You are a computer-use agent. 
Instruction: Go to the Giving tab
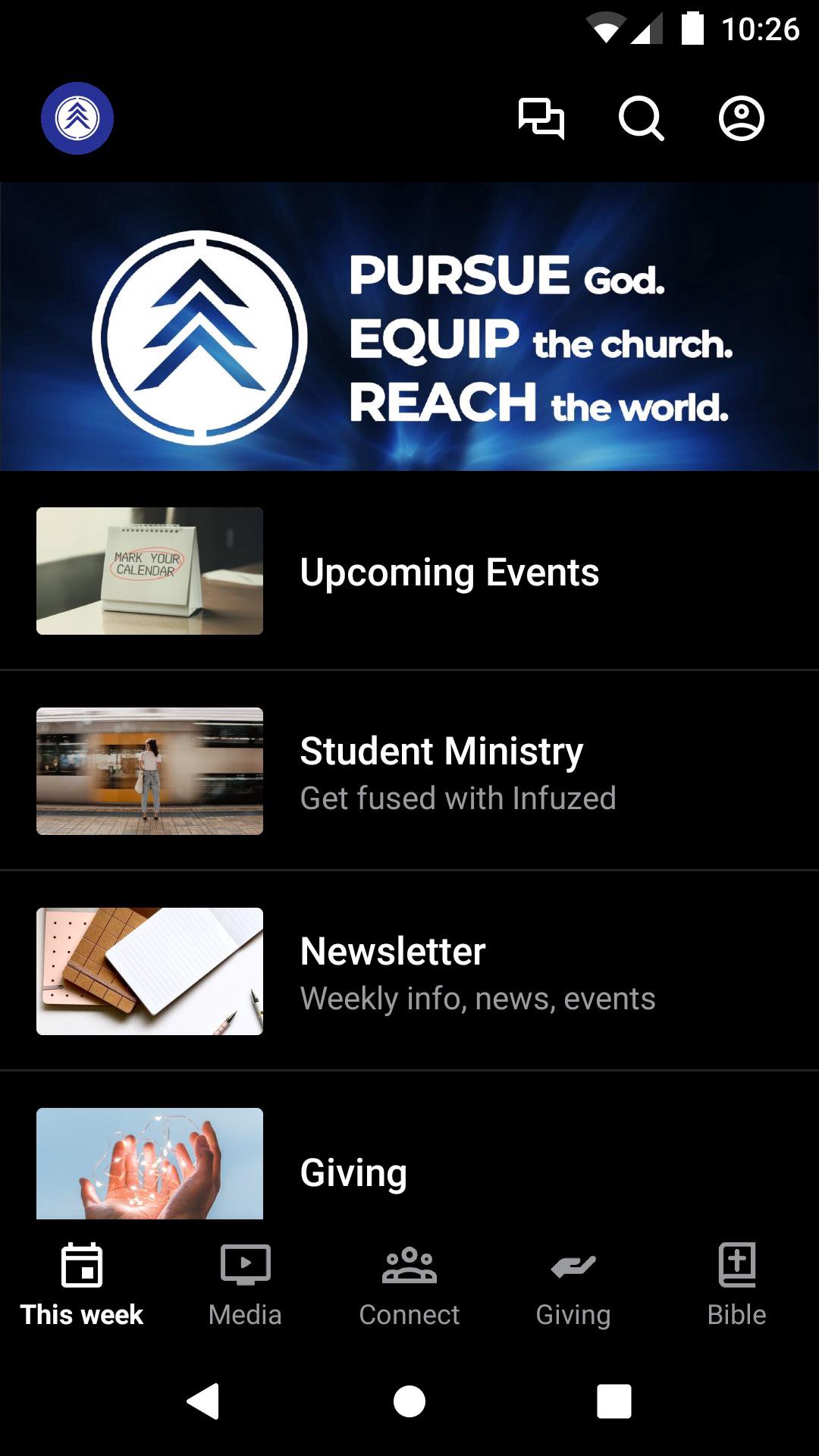coord(573,1285)
